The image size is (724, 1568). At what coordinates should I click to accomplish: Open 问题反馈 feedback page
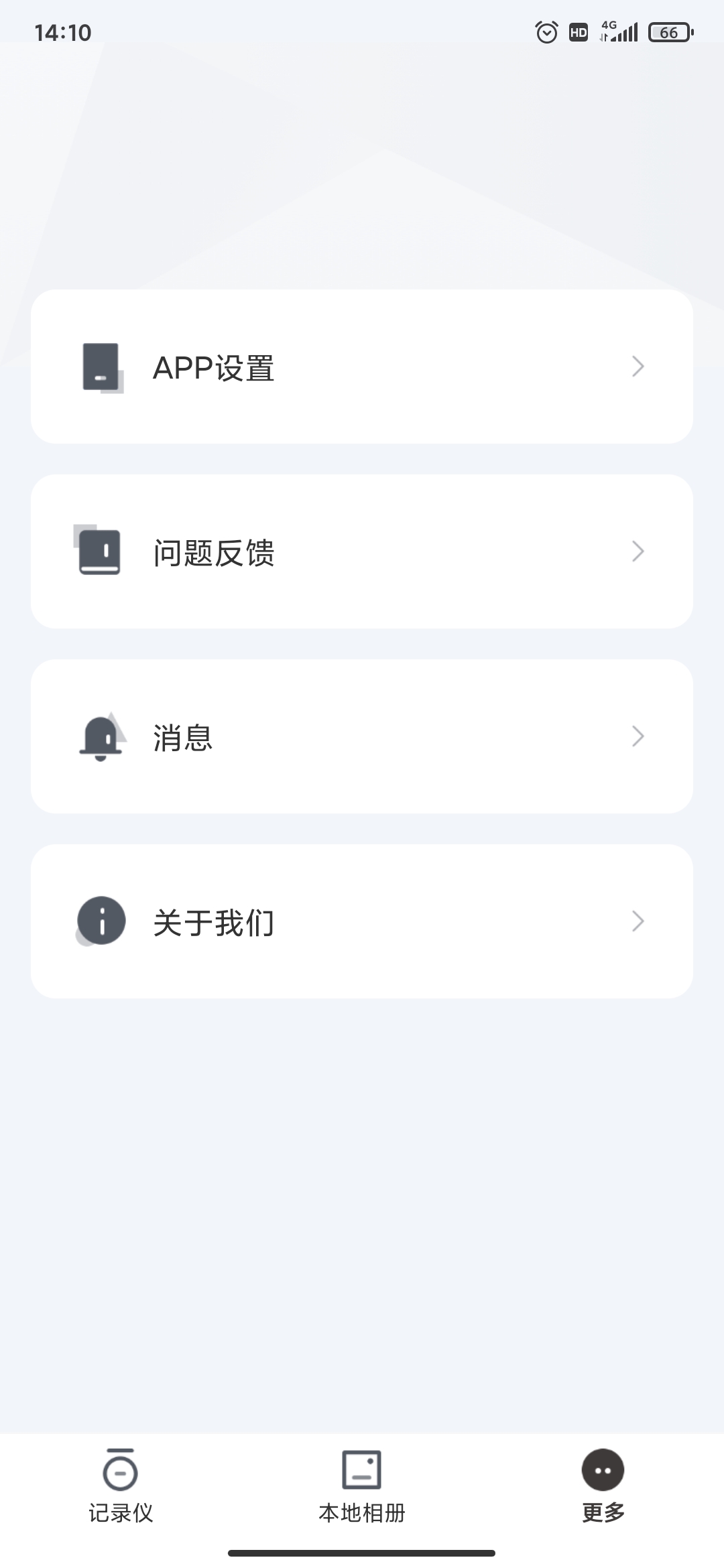click(x=362, y=551)
